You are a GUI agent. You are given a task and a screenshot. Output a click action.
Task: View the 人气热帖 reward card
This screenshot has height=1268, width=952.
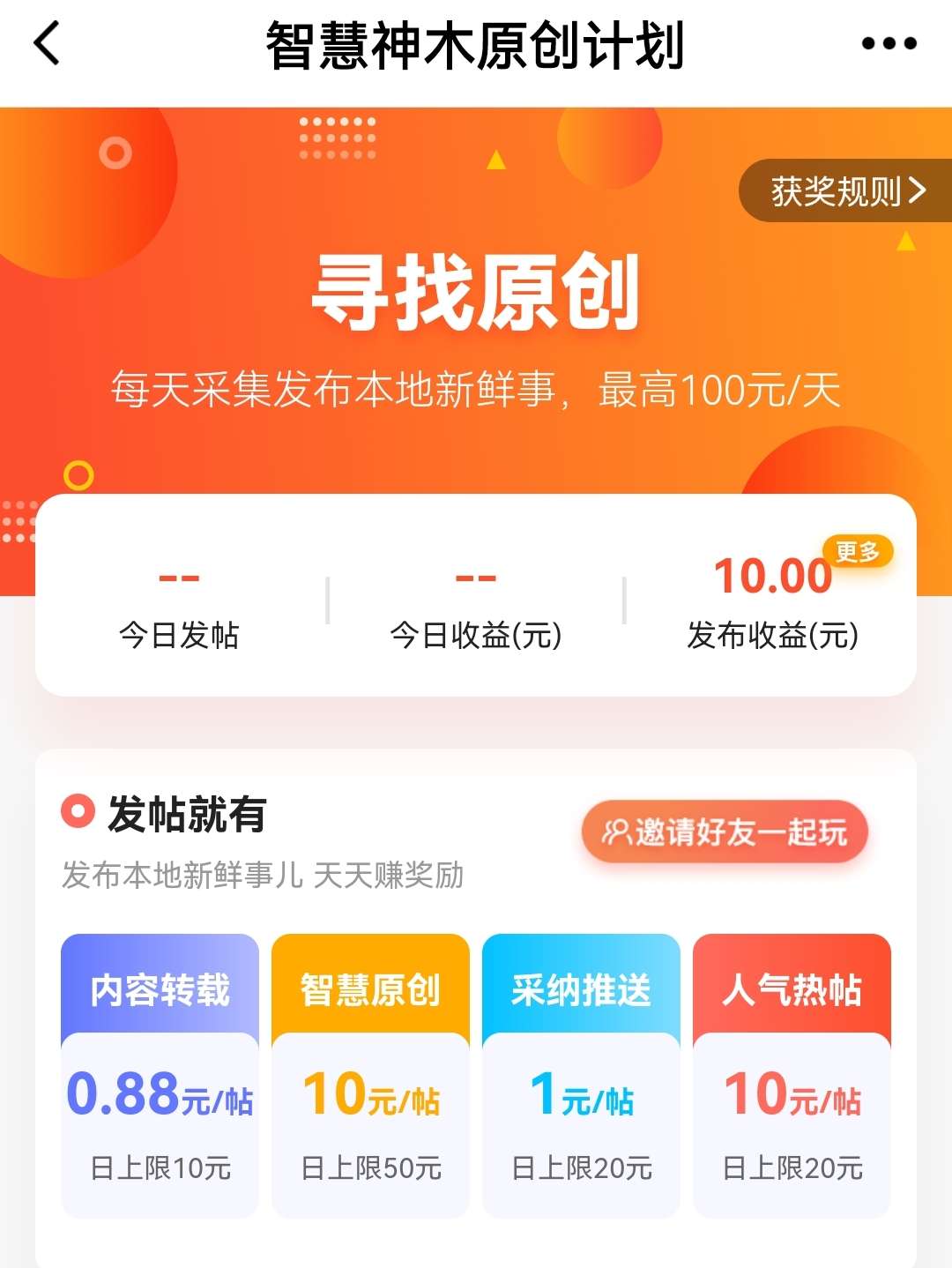pos(792,1076)
